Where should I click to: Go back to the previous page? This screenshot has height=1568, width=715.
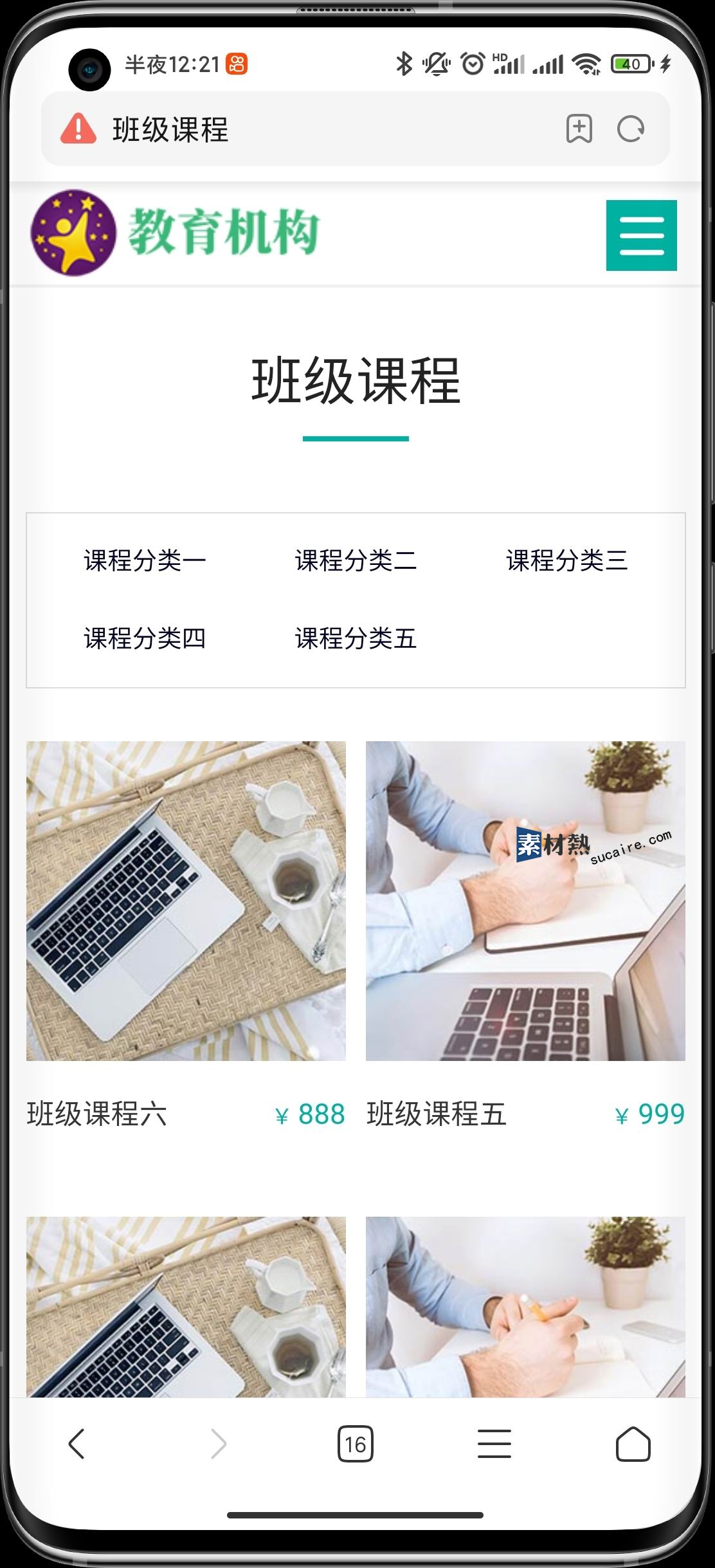(x=77, y=1444)
